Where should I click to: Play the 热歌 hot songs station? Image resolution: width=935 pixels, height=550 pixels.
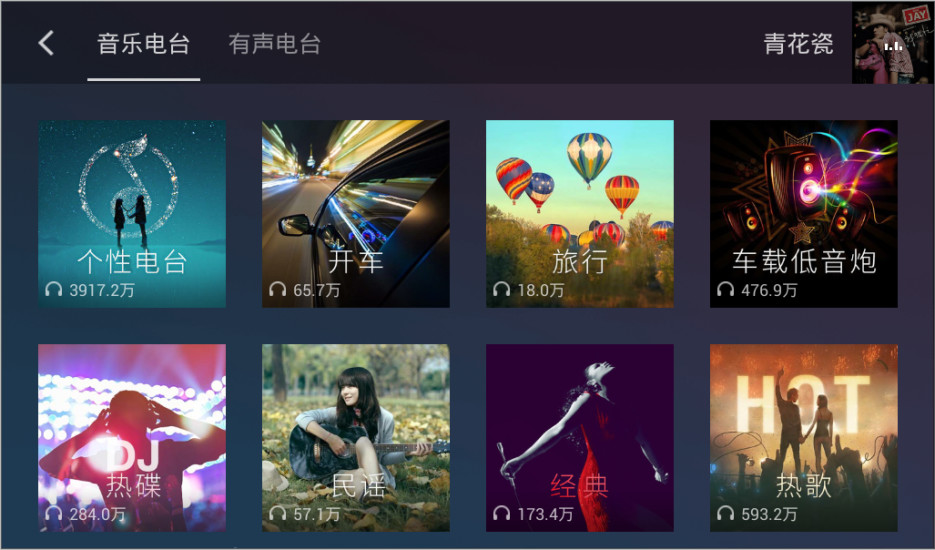[803, 438]
